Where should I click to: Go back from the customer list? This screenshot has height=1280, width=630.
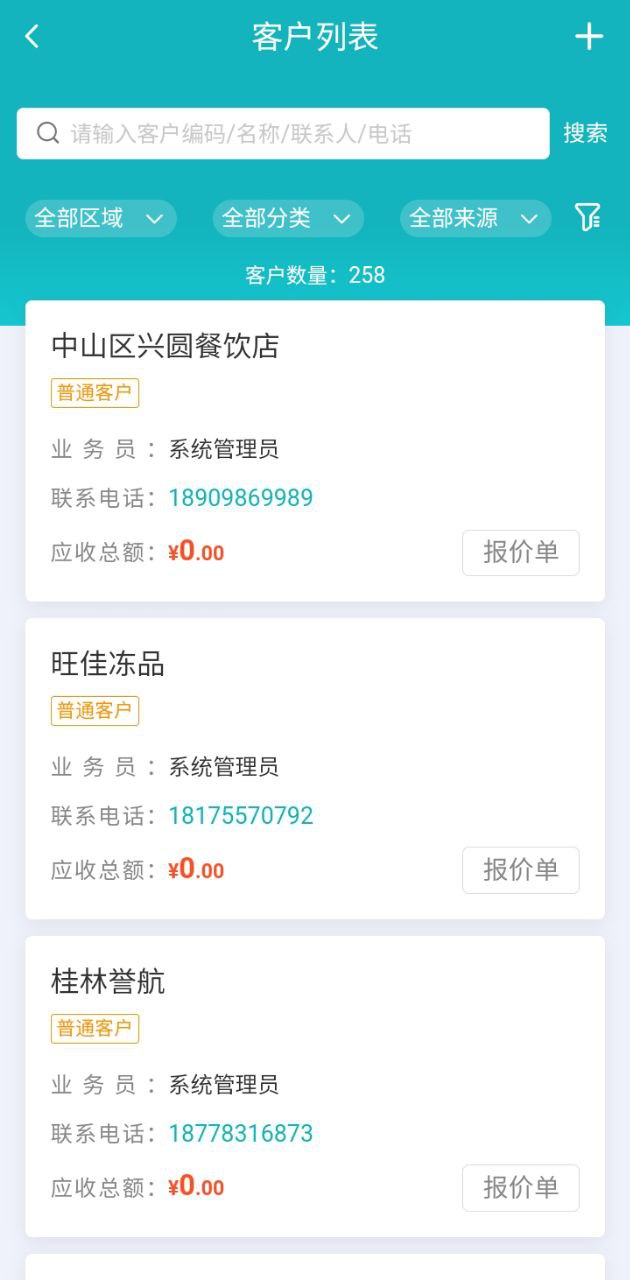[32, 37]
